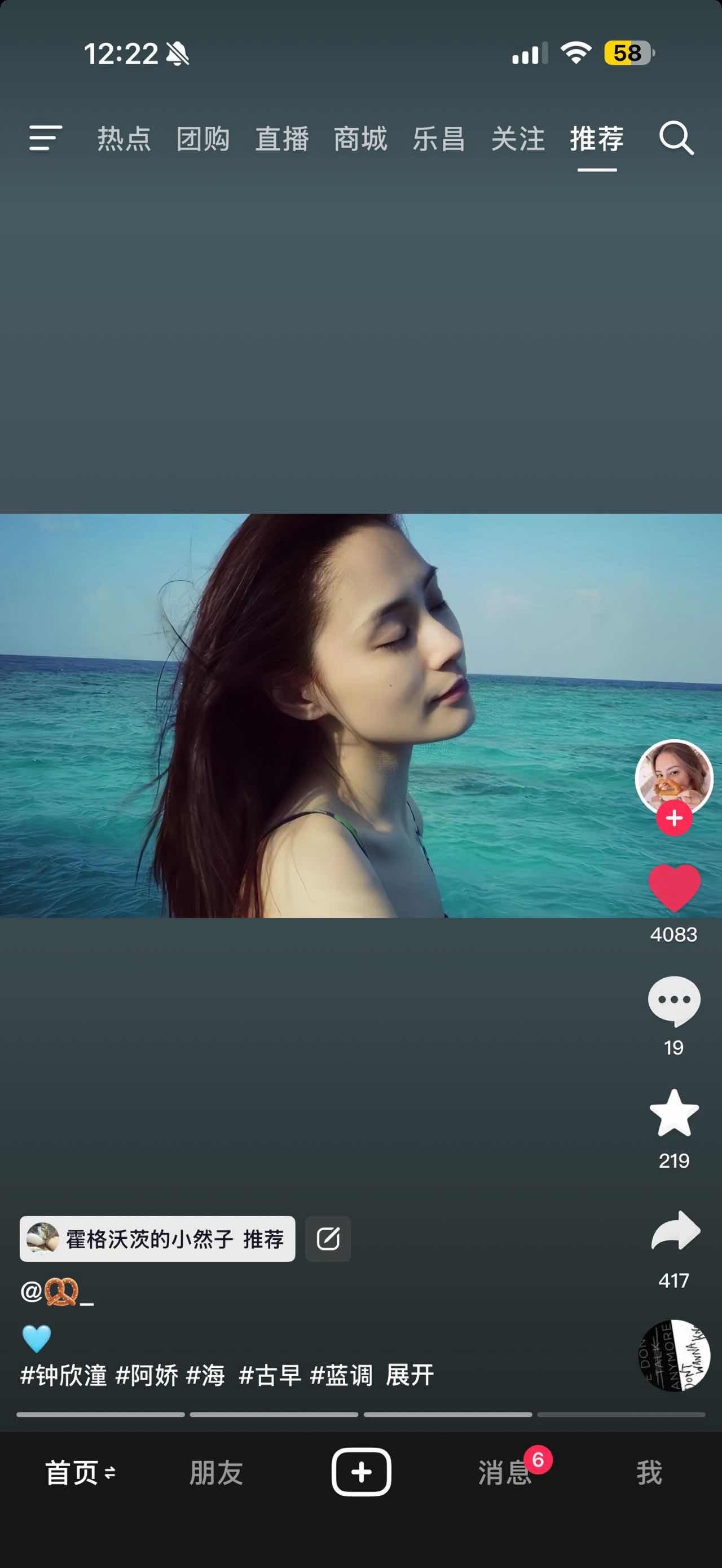Open the spinning music disc

pos(674,1355)
